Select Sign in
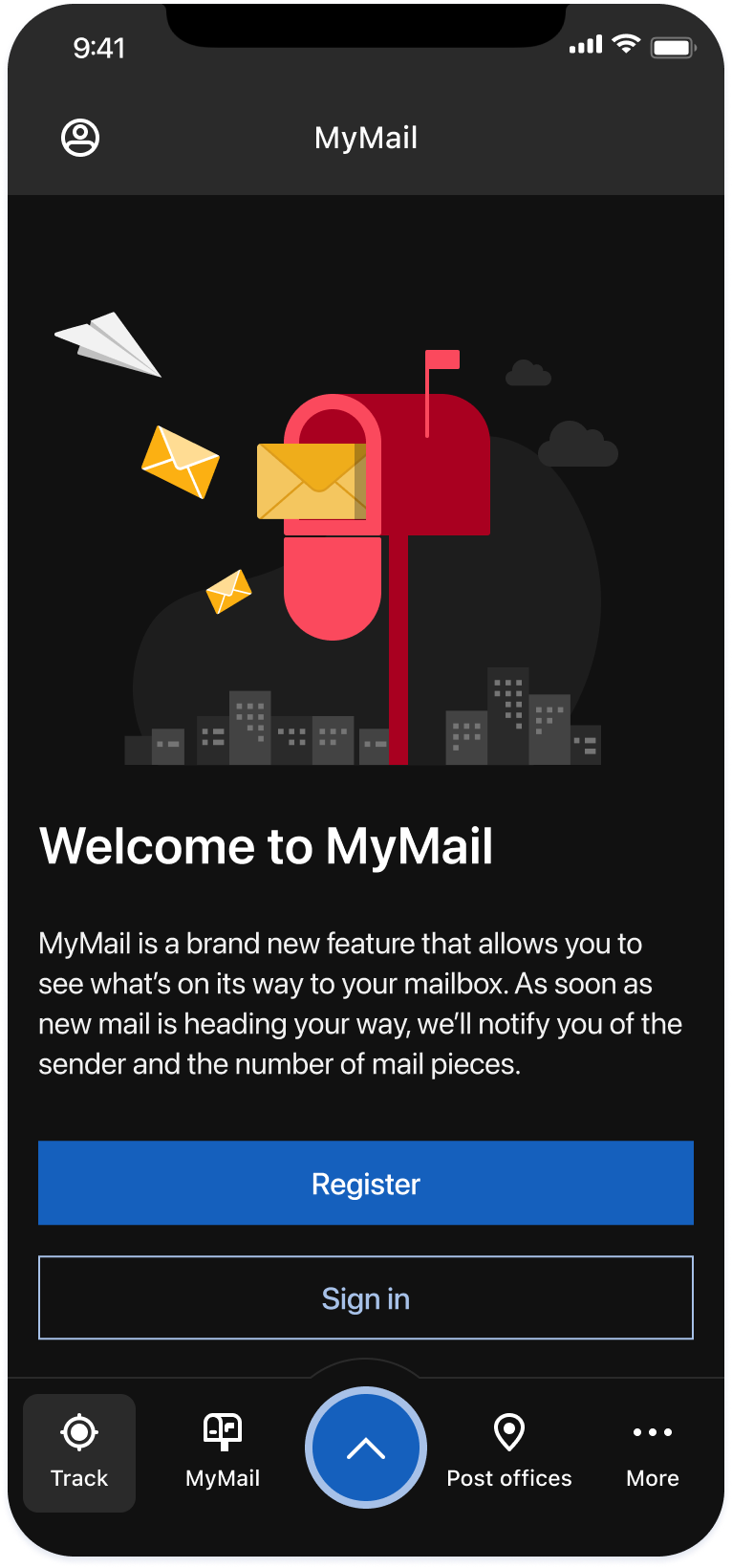Screen dimensions: 732x1568 coord(365,1297)
